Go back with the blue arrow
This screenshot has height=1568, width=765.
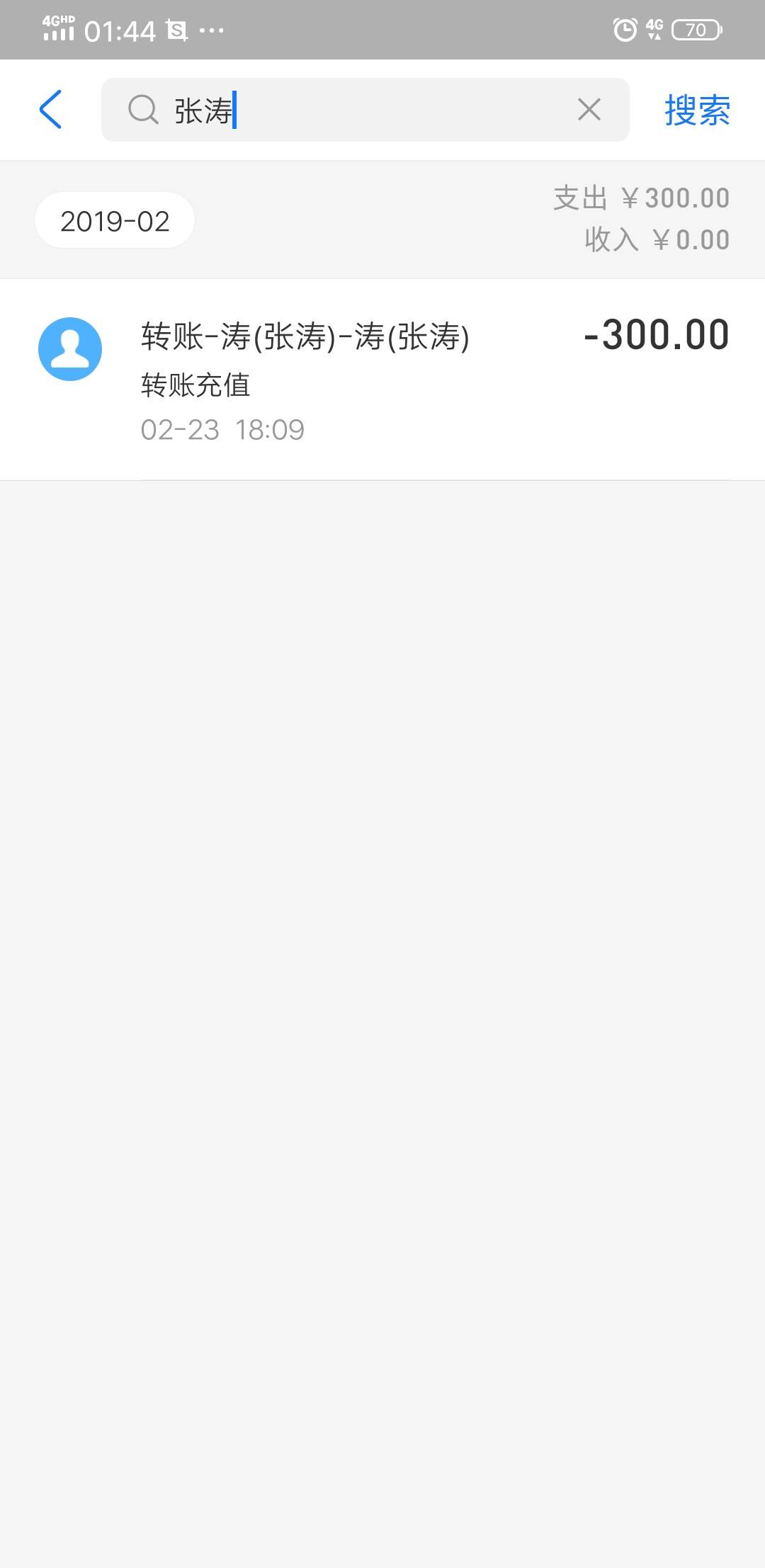(x=50, y=110)
